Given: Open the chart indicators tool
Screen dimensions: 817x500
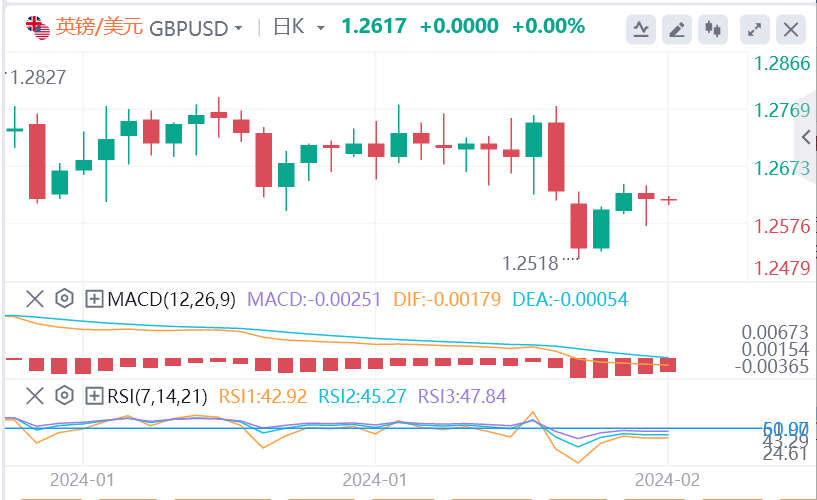Looking at the screenshot, I should point(641,30).
